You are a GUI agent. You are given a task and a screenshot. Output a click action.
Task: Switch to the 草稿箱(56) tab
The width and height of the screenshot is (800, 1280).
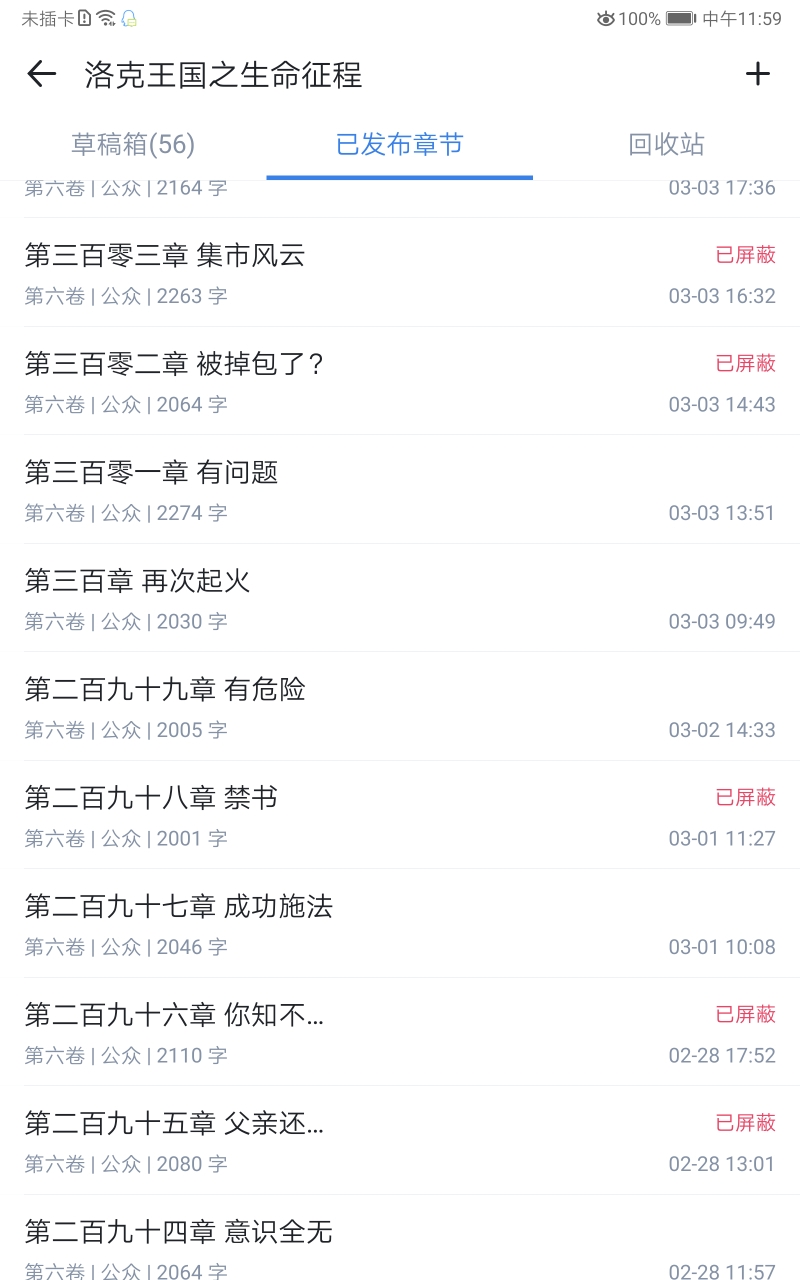pos(133,145)
